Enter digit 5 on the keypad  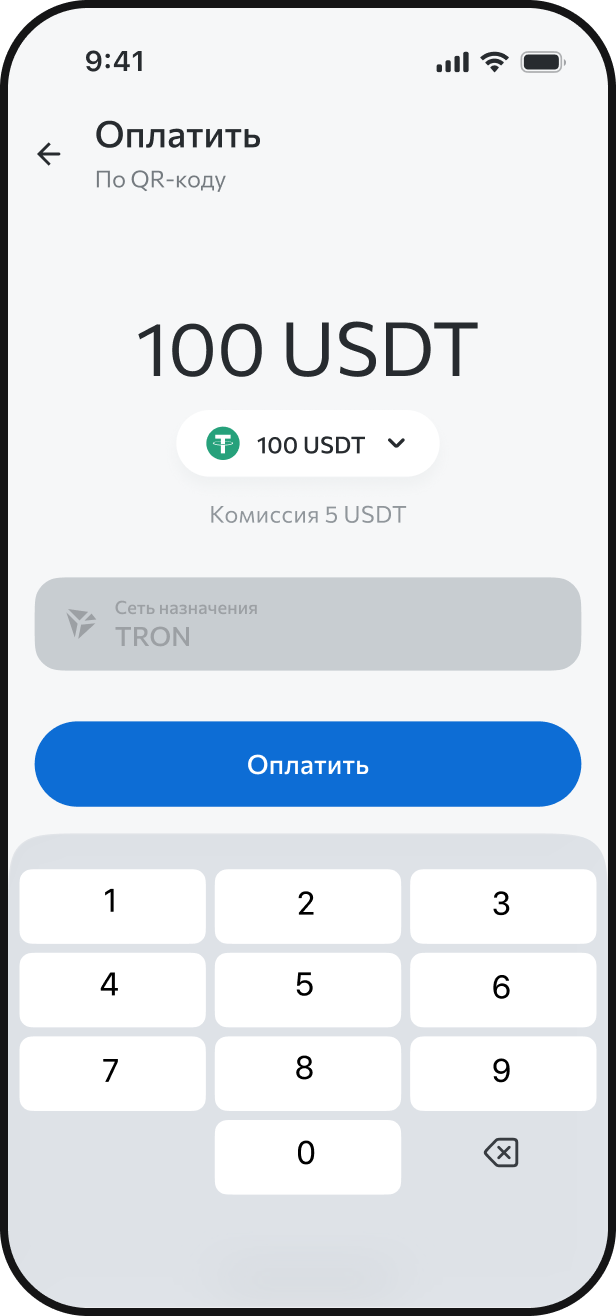point(307,989)
